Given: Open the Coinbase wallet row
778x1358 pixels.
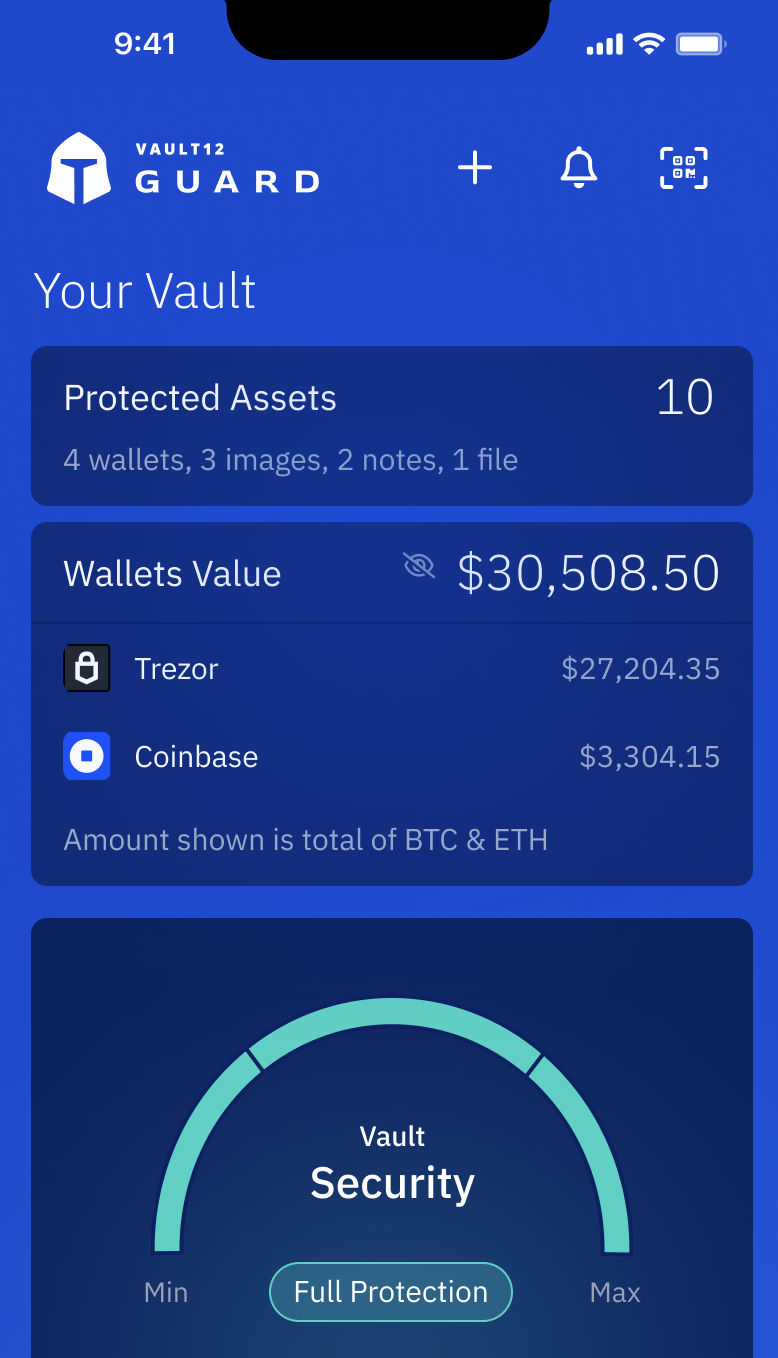Looking at the screenshot, I should point(391,757).
